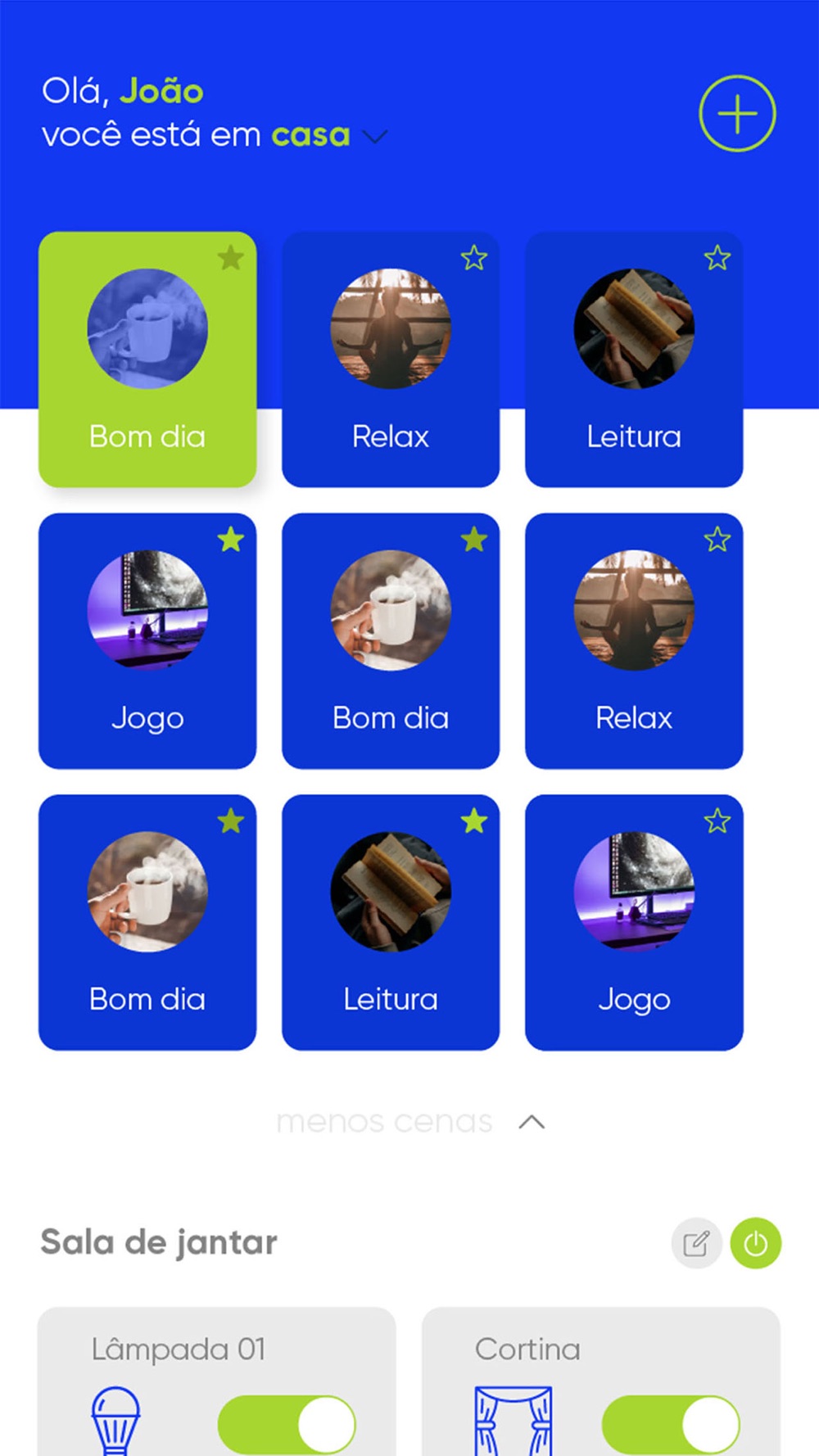819x1456 pixels.
Task: Select the green highlighted Bom dia scene
Action: pyautogui.click(x=147, y=360)
